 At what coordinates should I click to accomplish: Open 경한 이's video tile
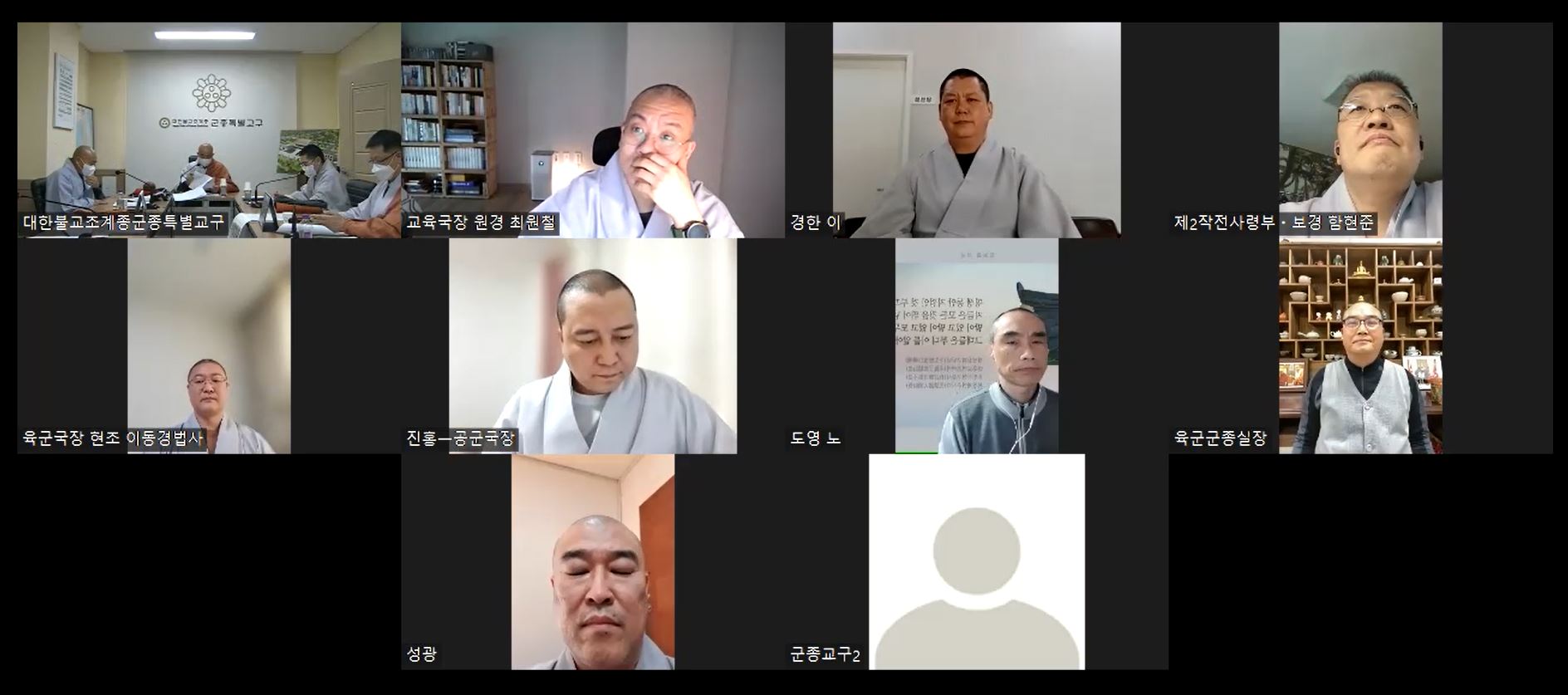tap(977, 130)
